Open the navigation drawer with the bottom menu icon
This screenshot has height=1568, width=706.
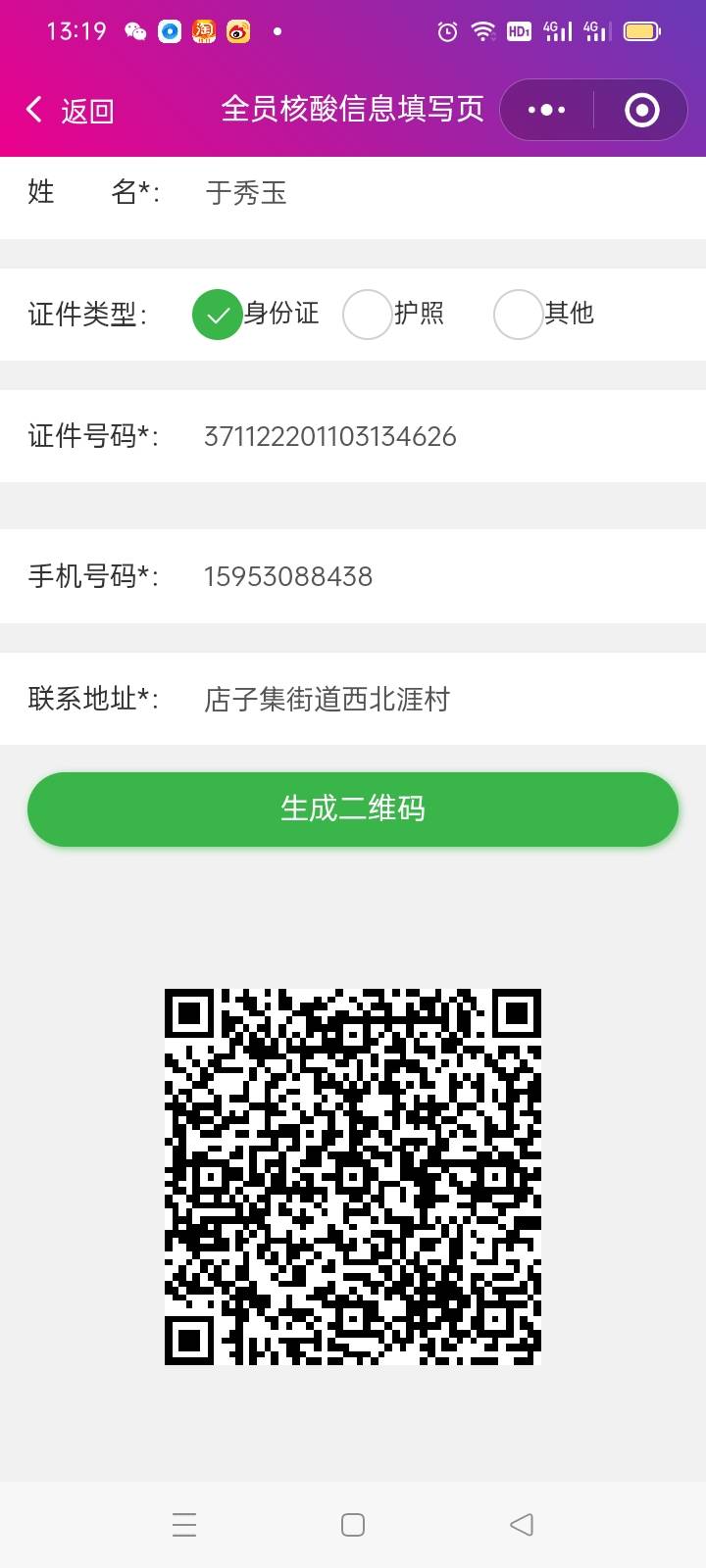(184, 1525)
